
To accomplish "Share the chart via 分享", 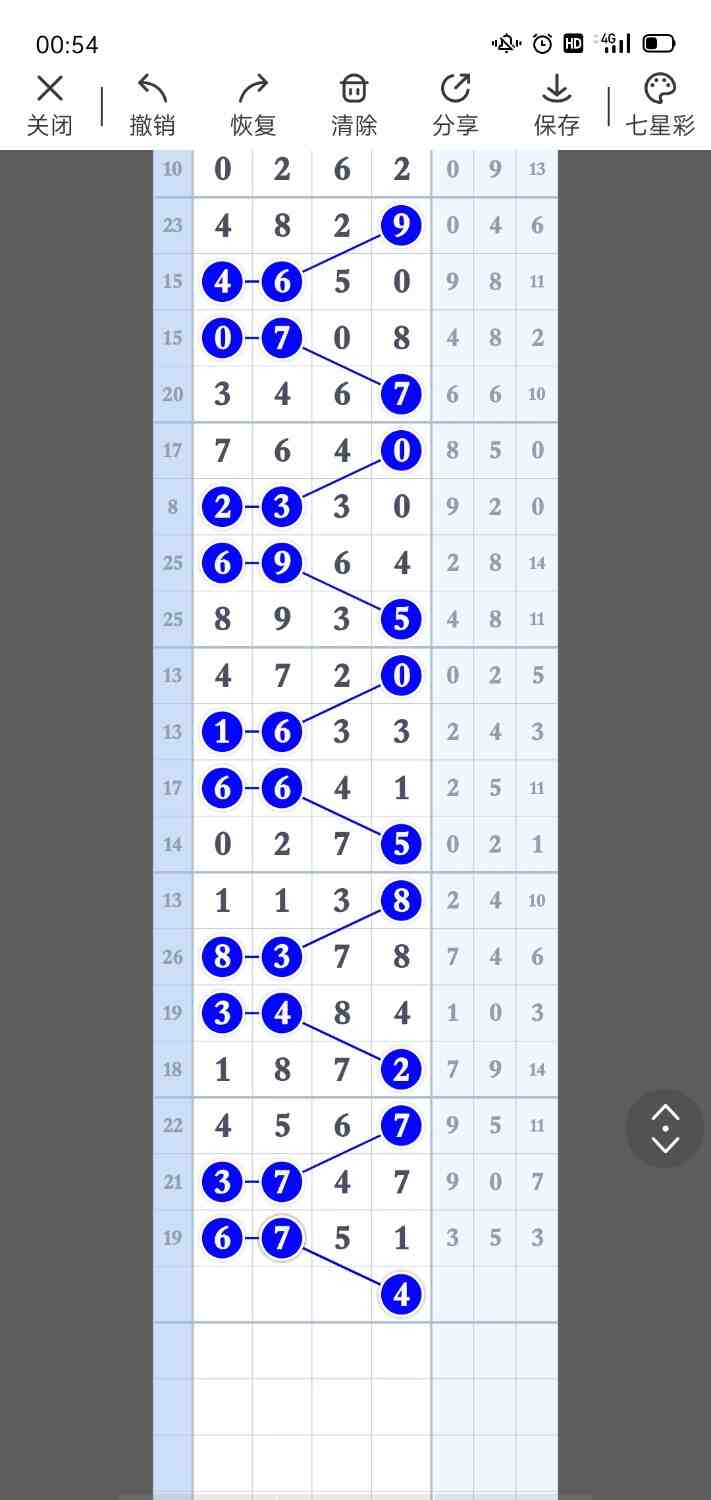I will tap(455, 104).
